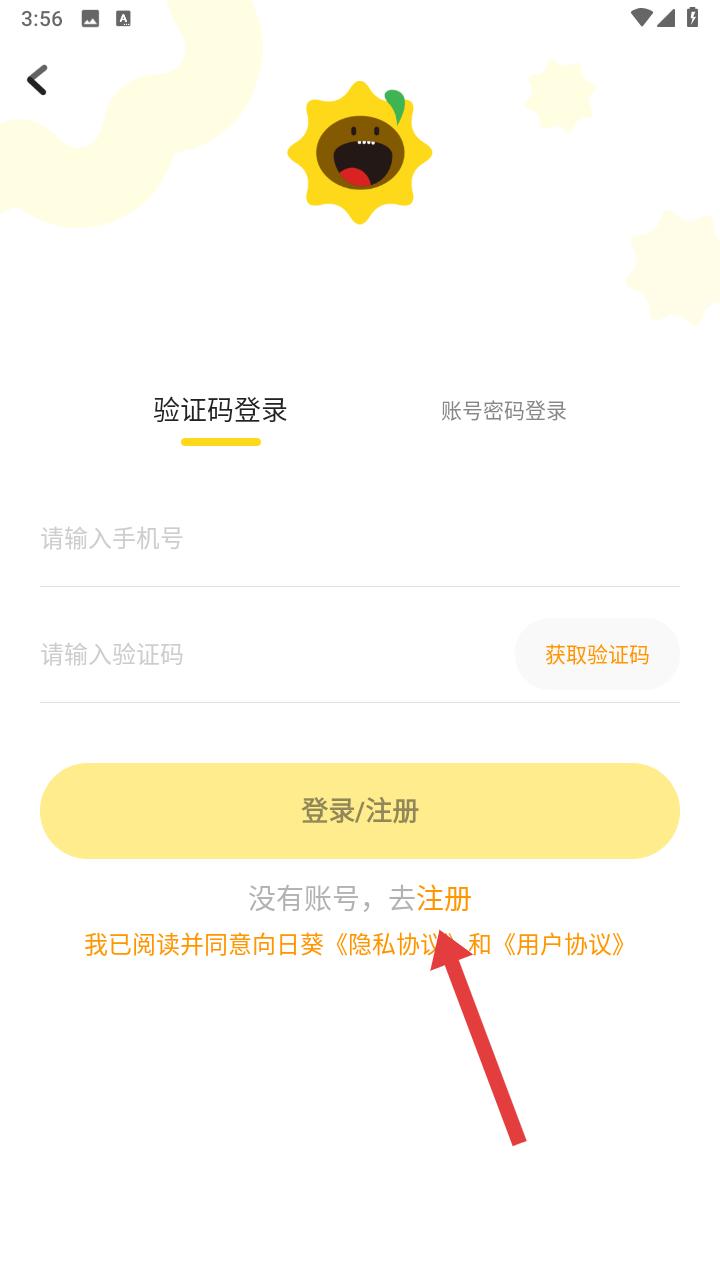Open the 《隐私协议》 privacy agreement
This screenshot has height=1280, width=720.
[390, 945]
